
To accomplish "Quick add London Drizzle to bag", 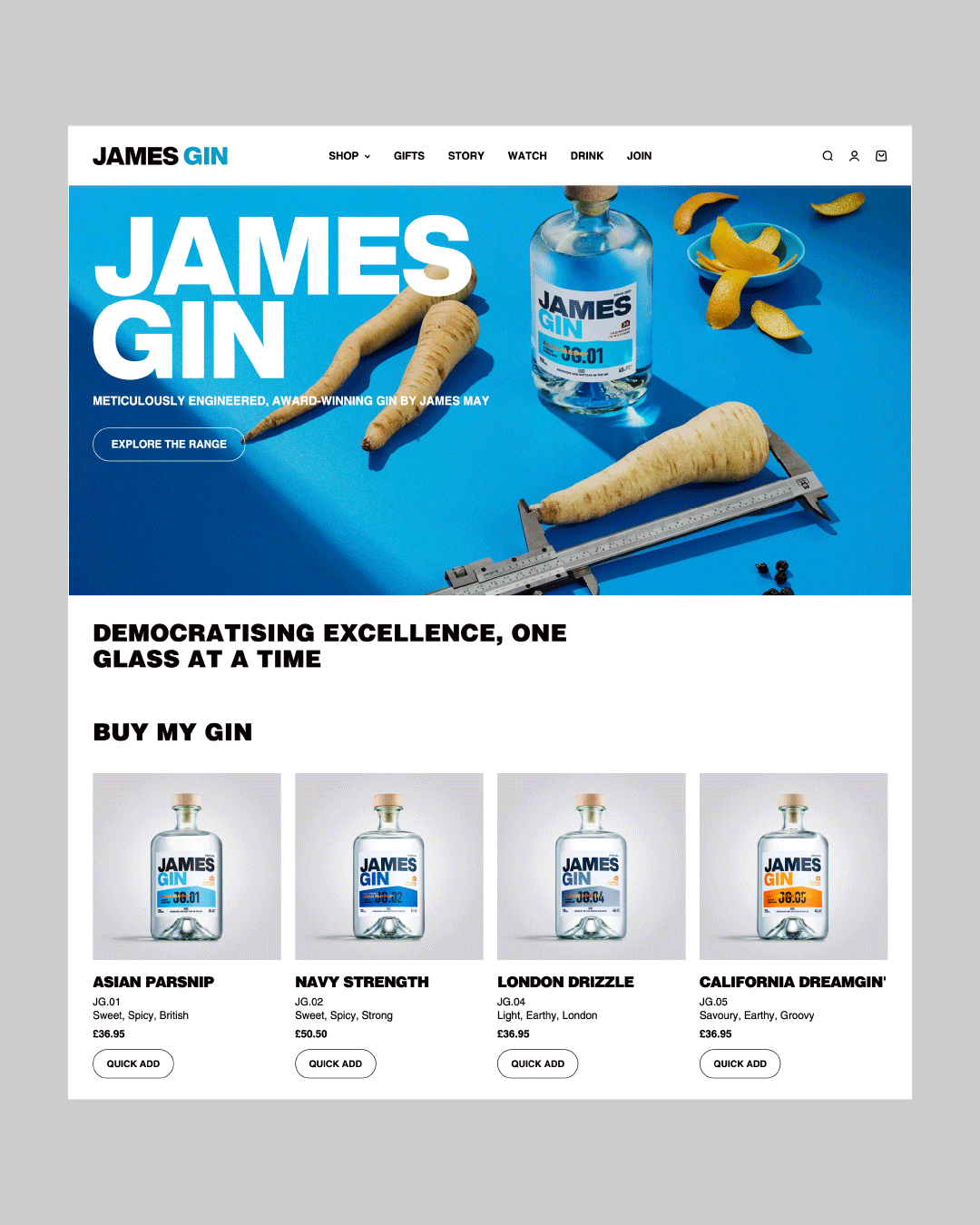I will pos(537,1063).
